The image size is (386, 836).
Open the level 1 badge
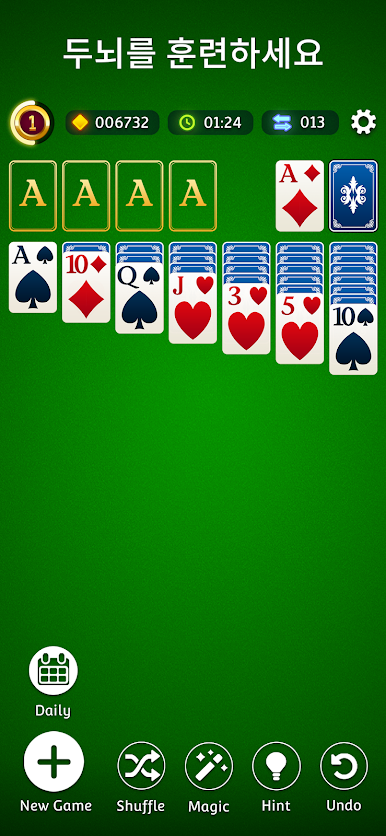click(32, 123)
